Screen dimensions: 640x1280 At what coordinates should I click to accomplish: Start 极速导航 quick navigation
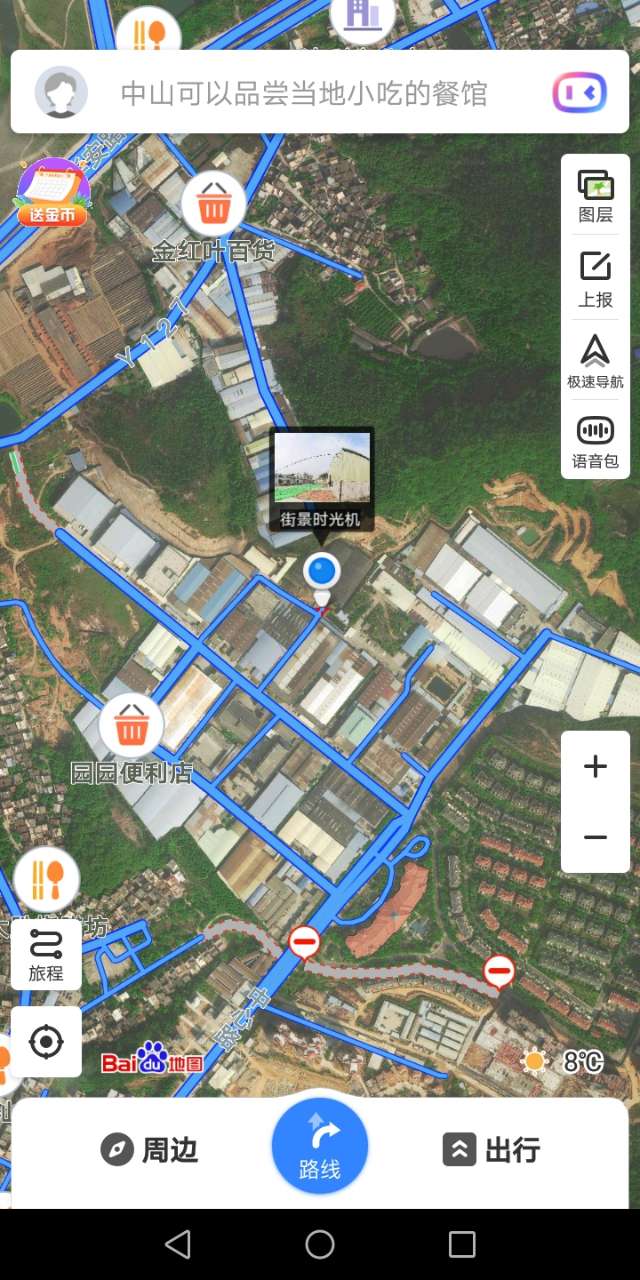coord(595,361)
